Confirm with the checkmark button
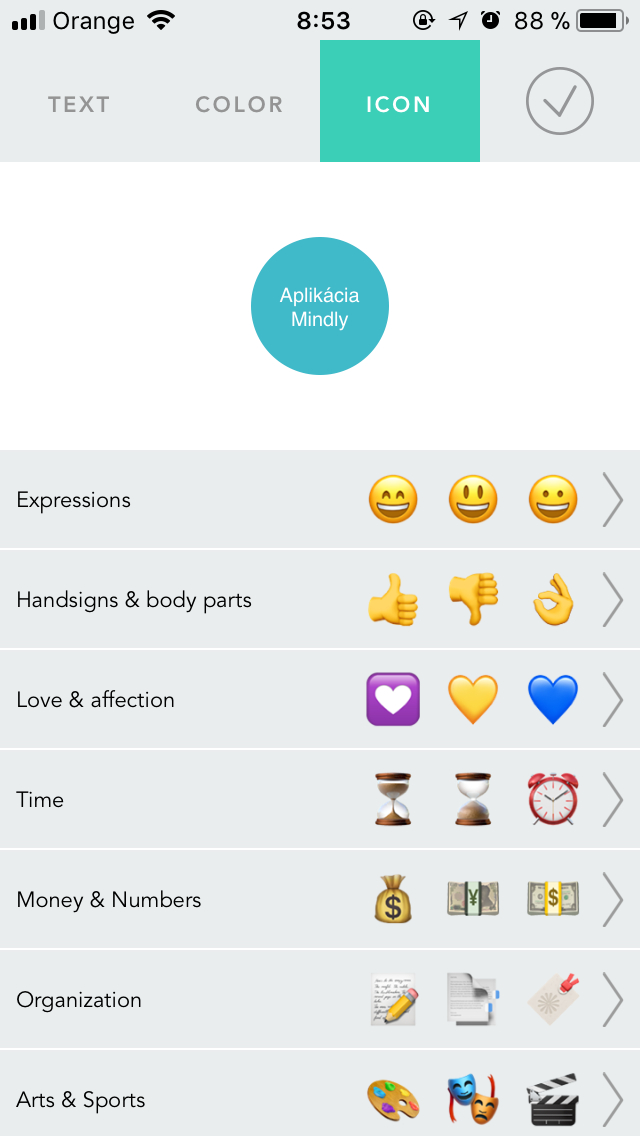640x1136 pixels. [560, 101]
